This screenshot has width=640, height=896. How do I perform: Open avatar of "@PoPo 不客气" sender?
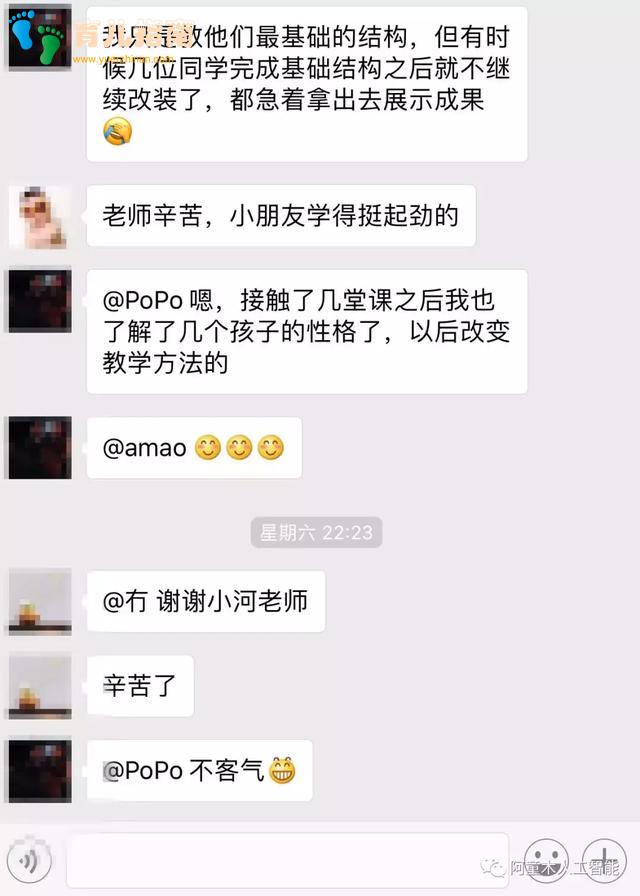tap(39, 771)
